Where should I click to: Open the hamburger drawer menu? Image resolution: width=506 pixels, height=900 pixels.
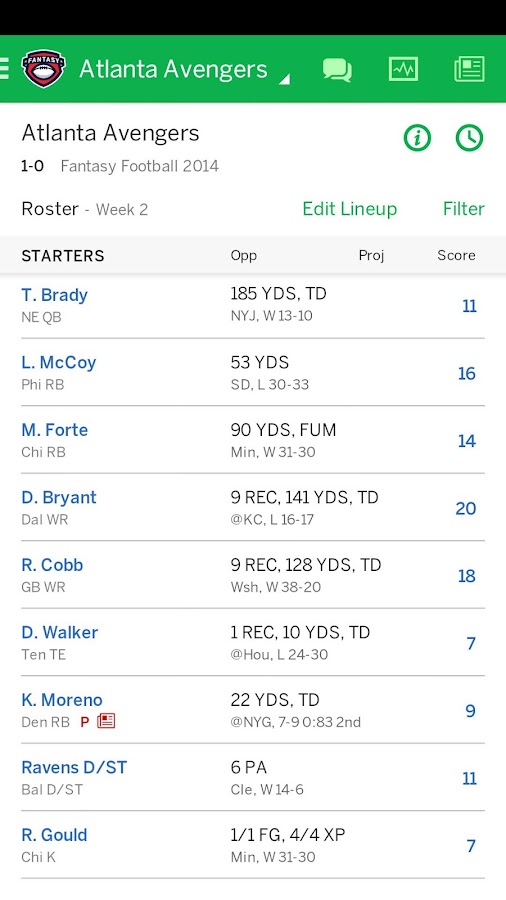click(4, 69)
